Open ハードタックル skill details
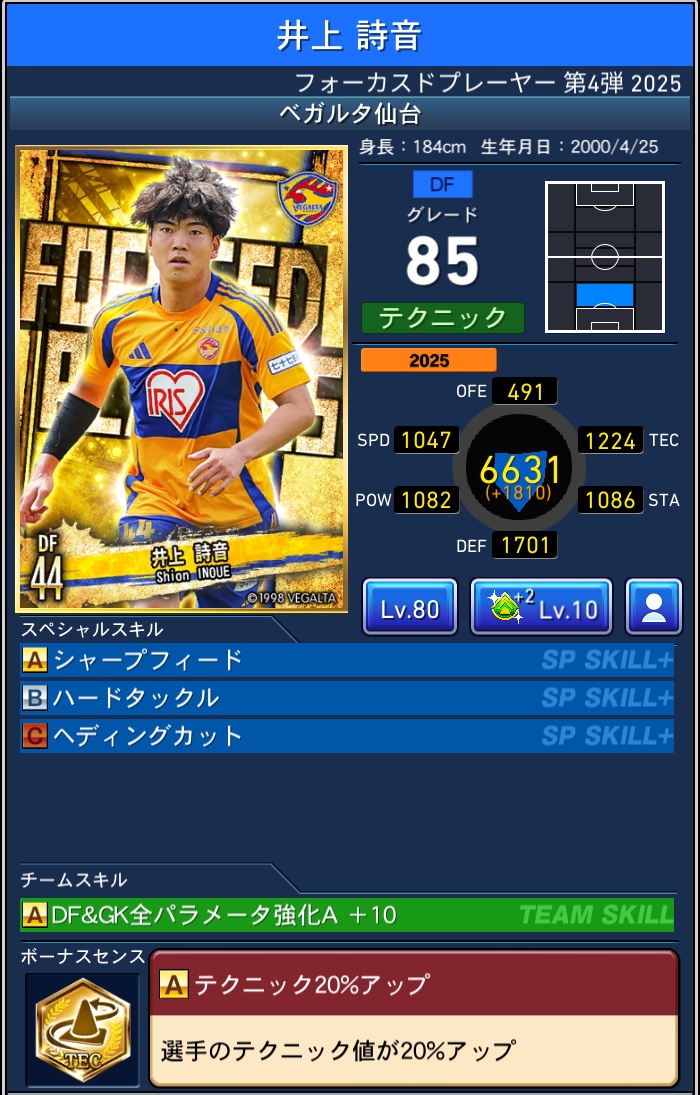This screenshot has height=1095, width=700. 346,698
